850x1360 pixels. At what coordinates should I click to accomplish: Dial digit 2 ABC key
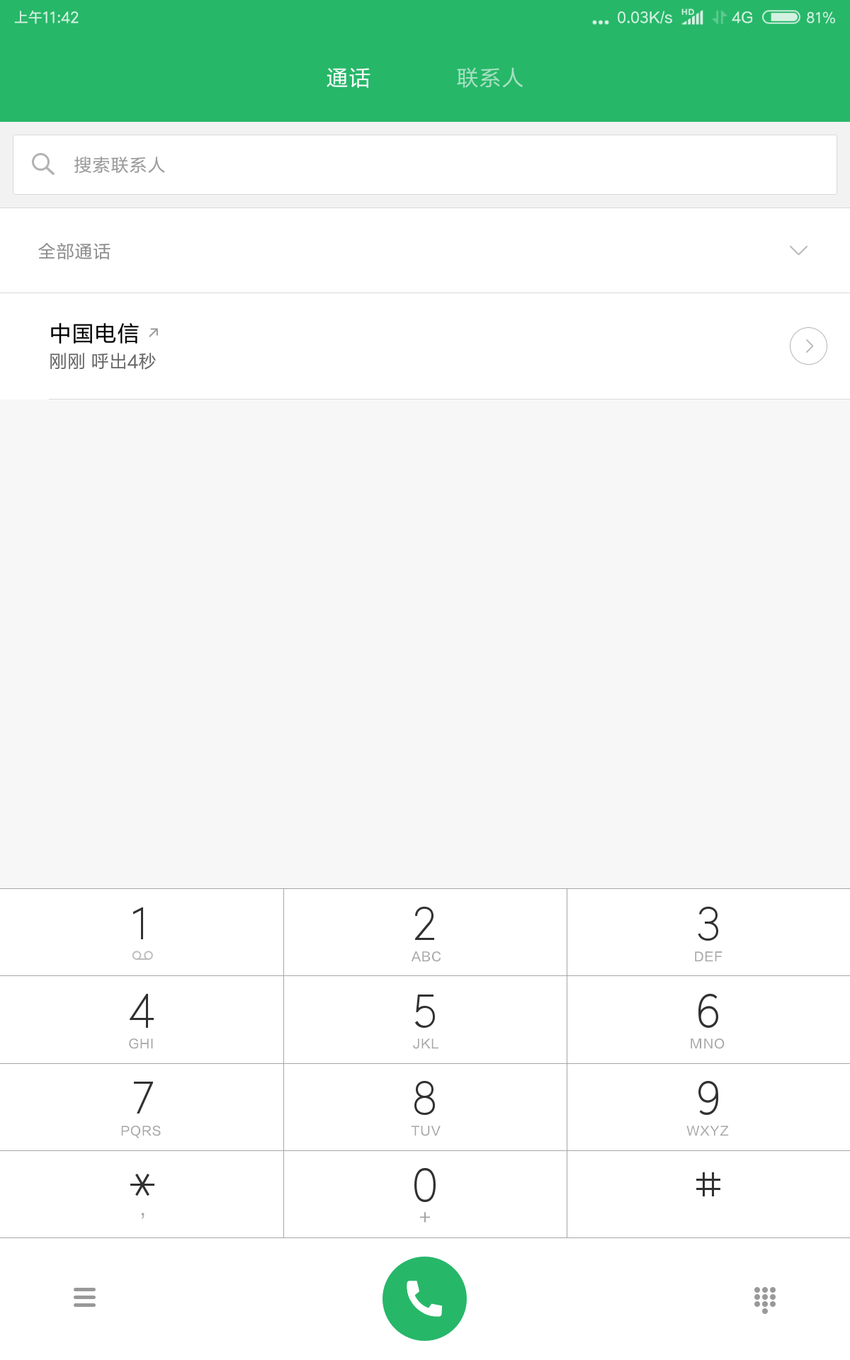[425, 932]
